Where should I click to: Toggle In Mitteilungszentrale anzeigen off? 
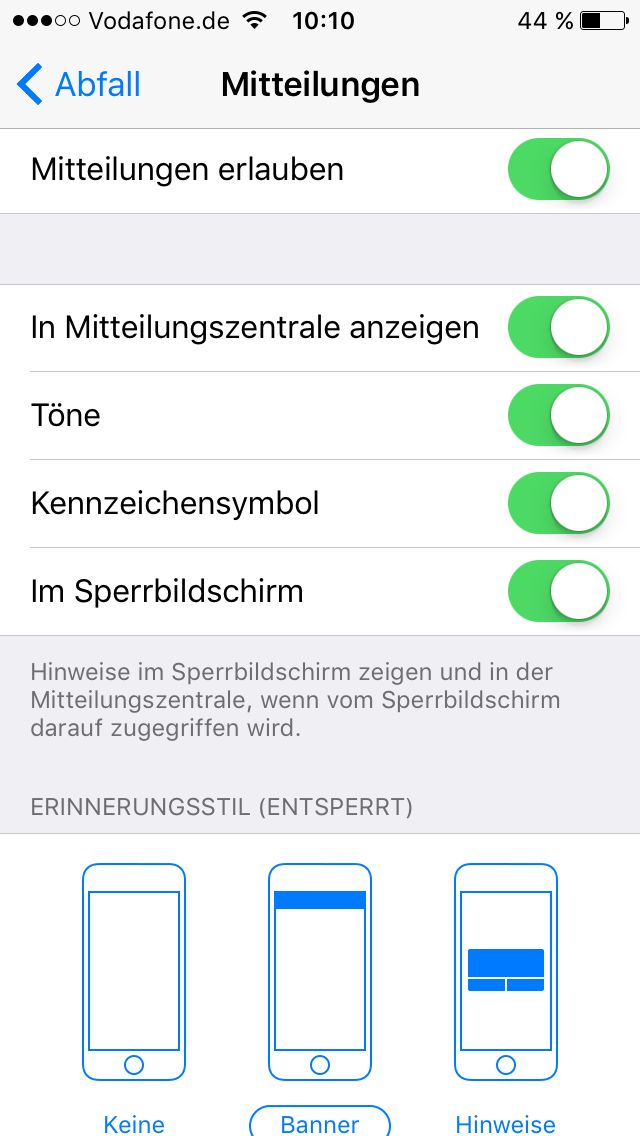(558, 327)
